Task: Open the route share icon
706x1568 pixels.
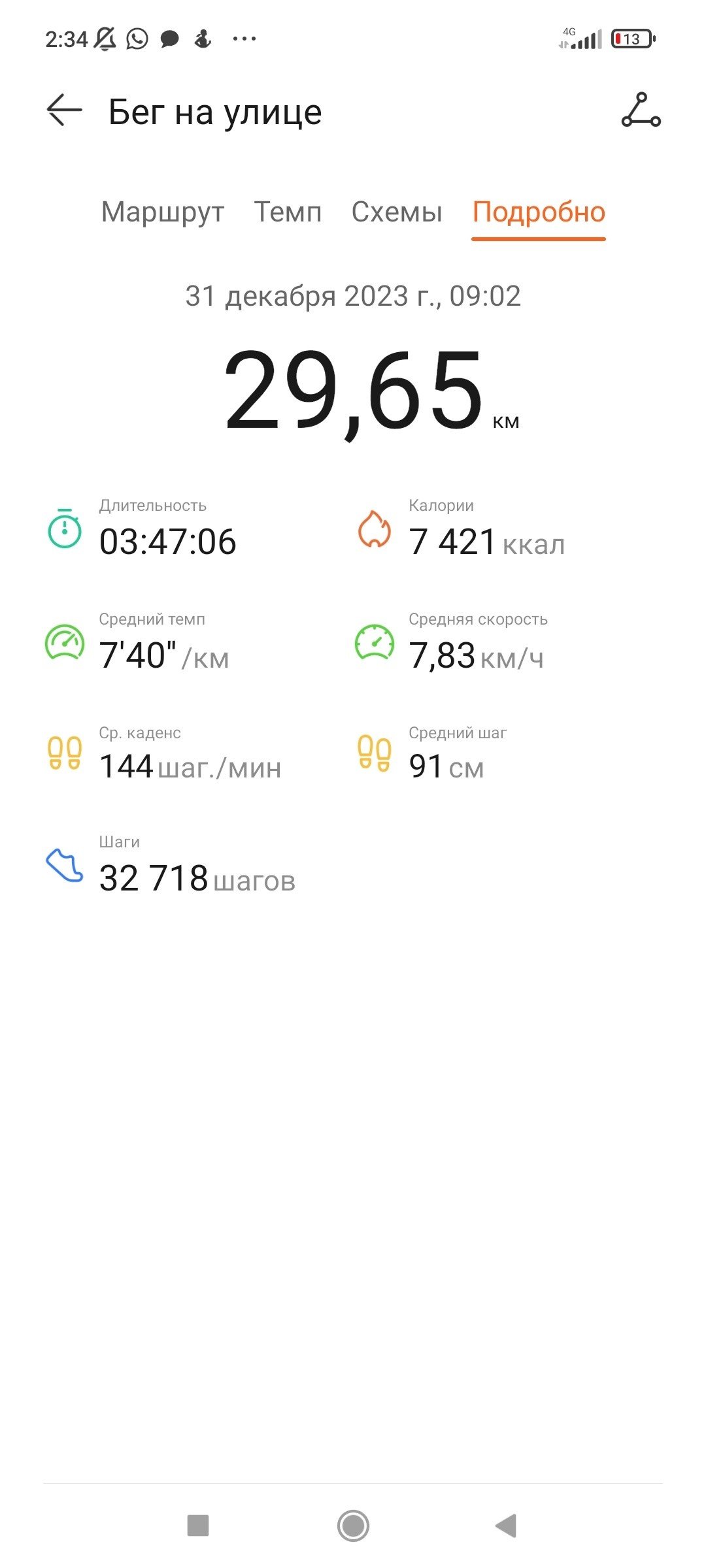Action: pyautogui.click(x=641, y=110)
